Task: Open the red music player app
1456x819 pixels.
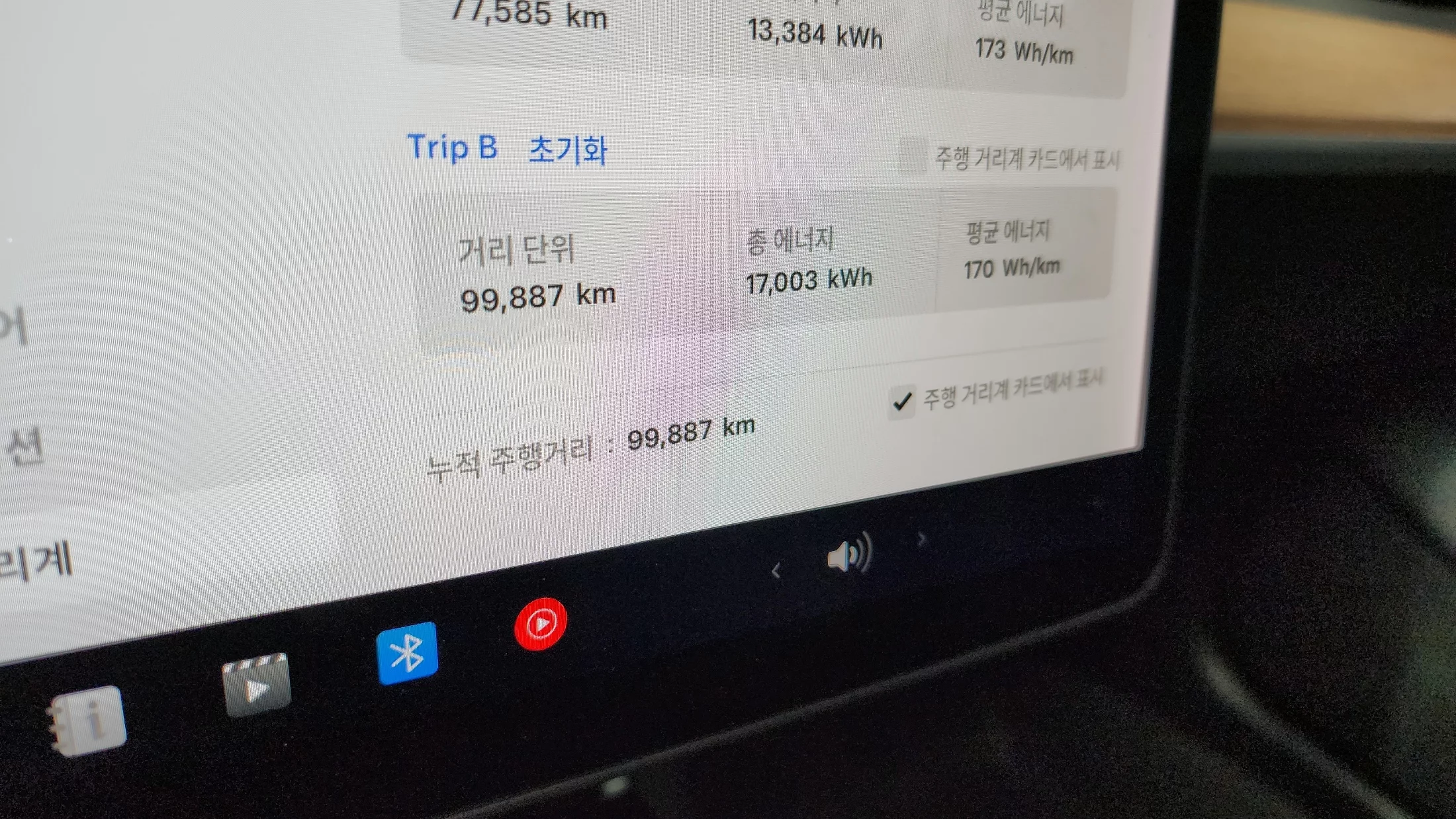Action: 541,624
